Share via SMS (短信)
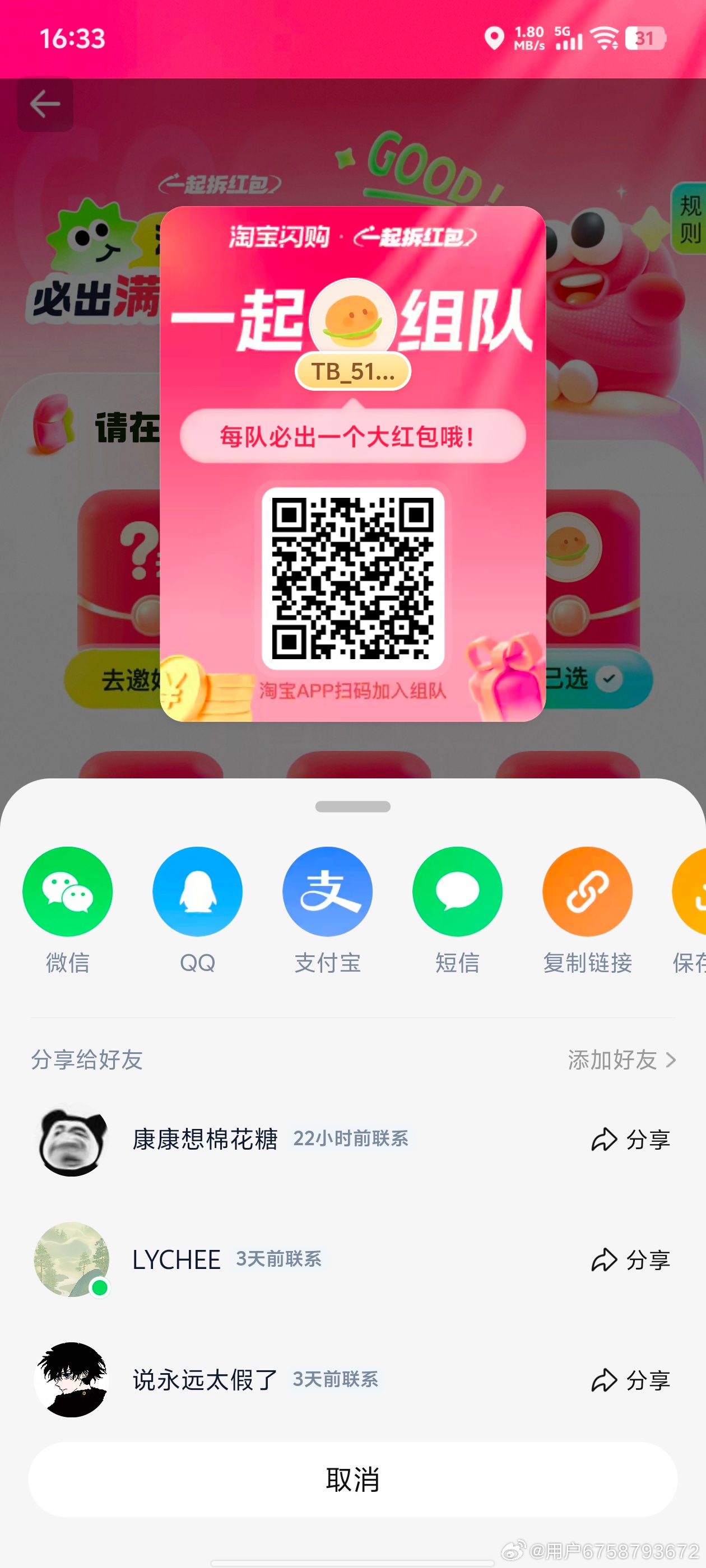This screenshot has width=706, height=1568. point(457,892)
